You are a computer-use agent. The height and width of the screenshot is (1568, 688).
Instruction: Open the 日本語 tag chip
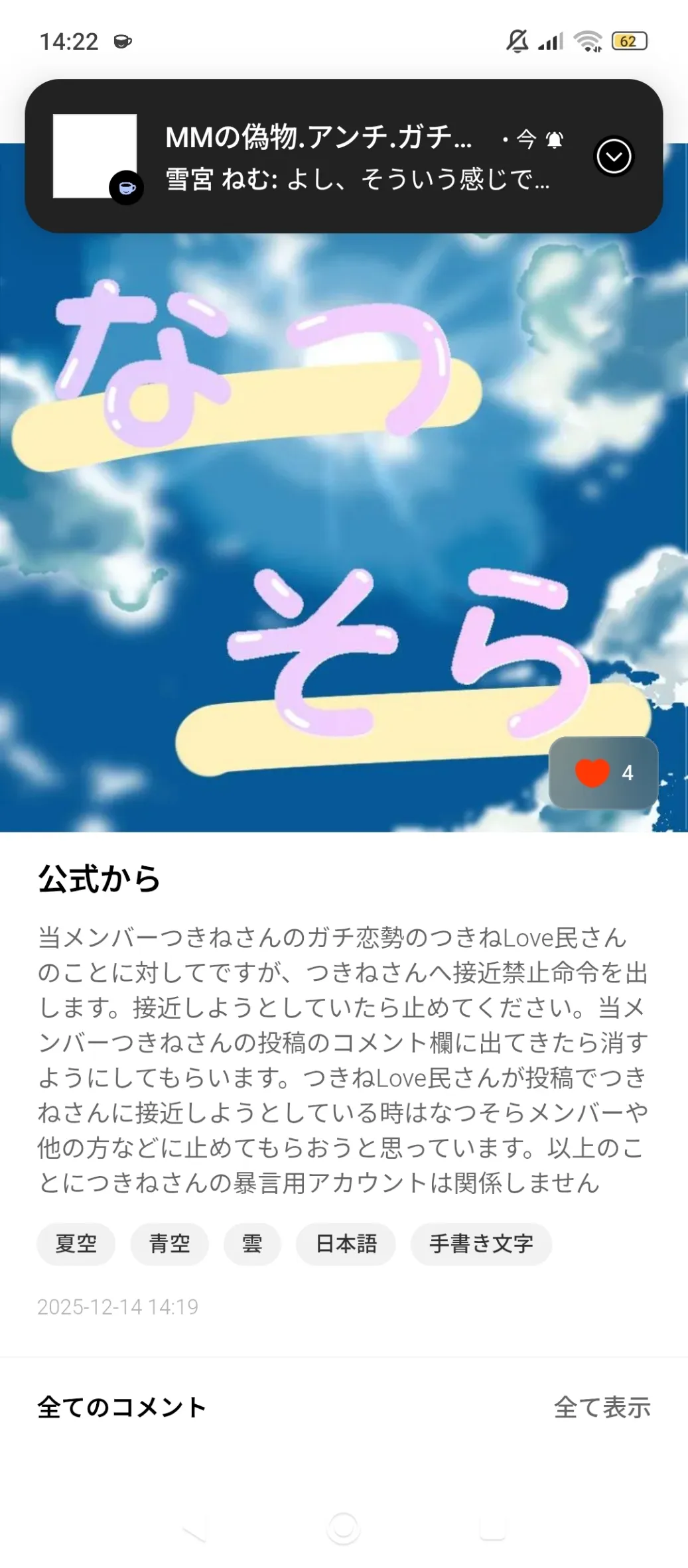pos(346,1244)
